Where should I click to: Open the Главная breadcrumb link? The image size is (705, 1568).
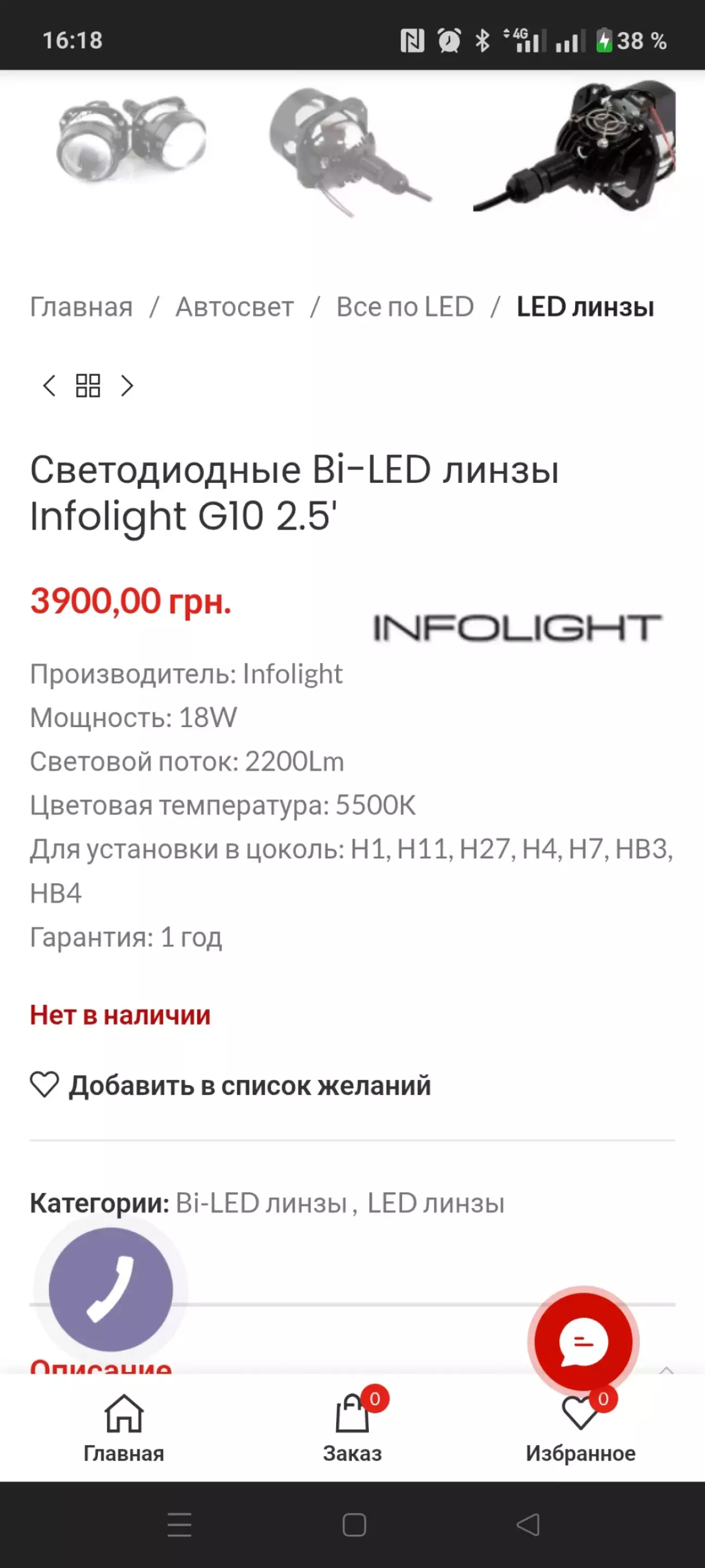click(x=82, y=307)
